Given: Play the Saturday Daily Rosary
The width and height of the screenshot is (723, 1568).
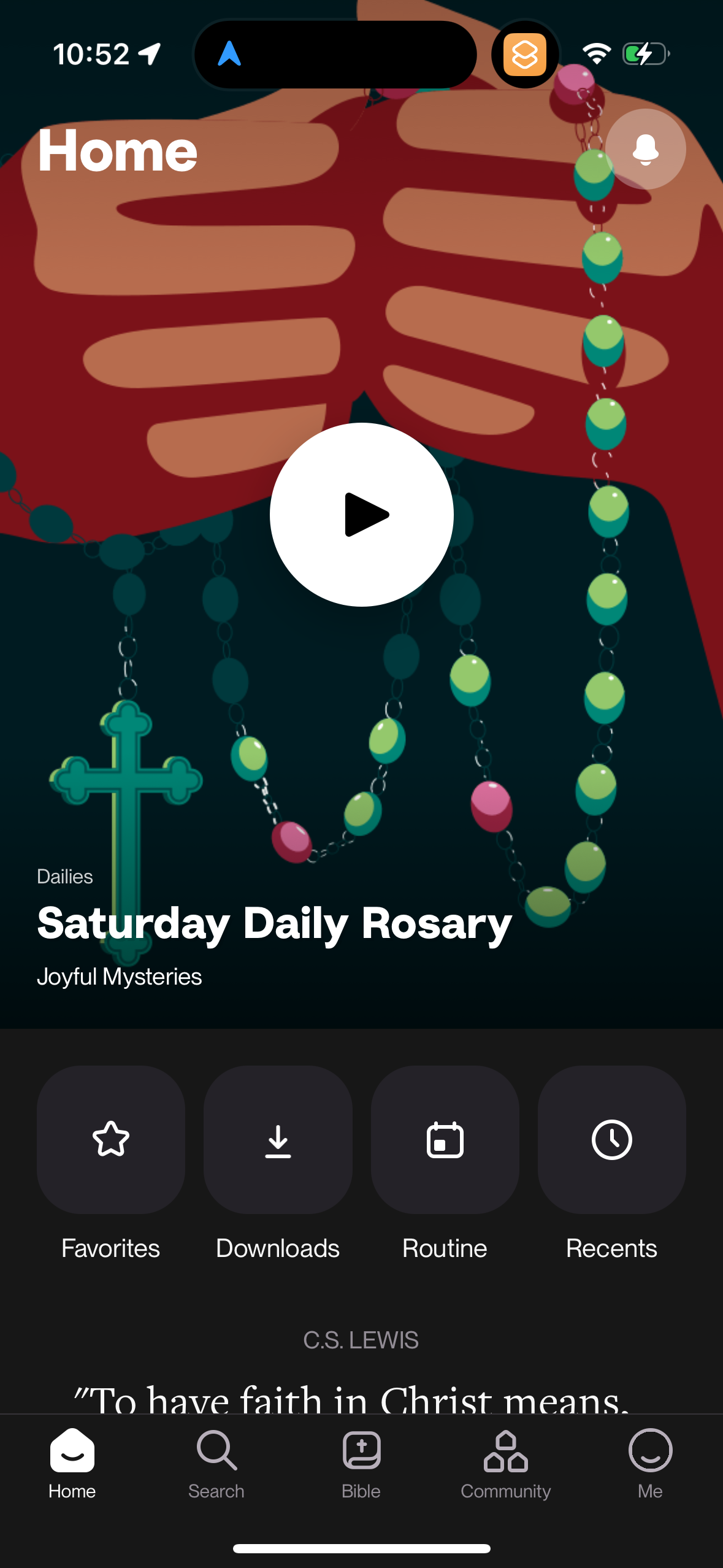Looking at the screenshot, I should (x=362, y=515).
